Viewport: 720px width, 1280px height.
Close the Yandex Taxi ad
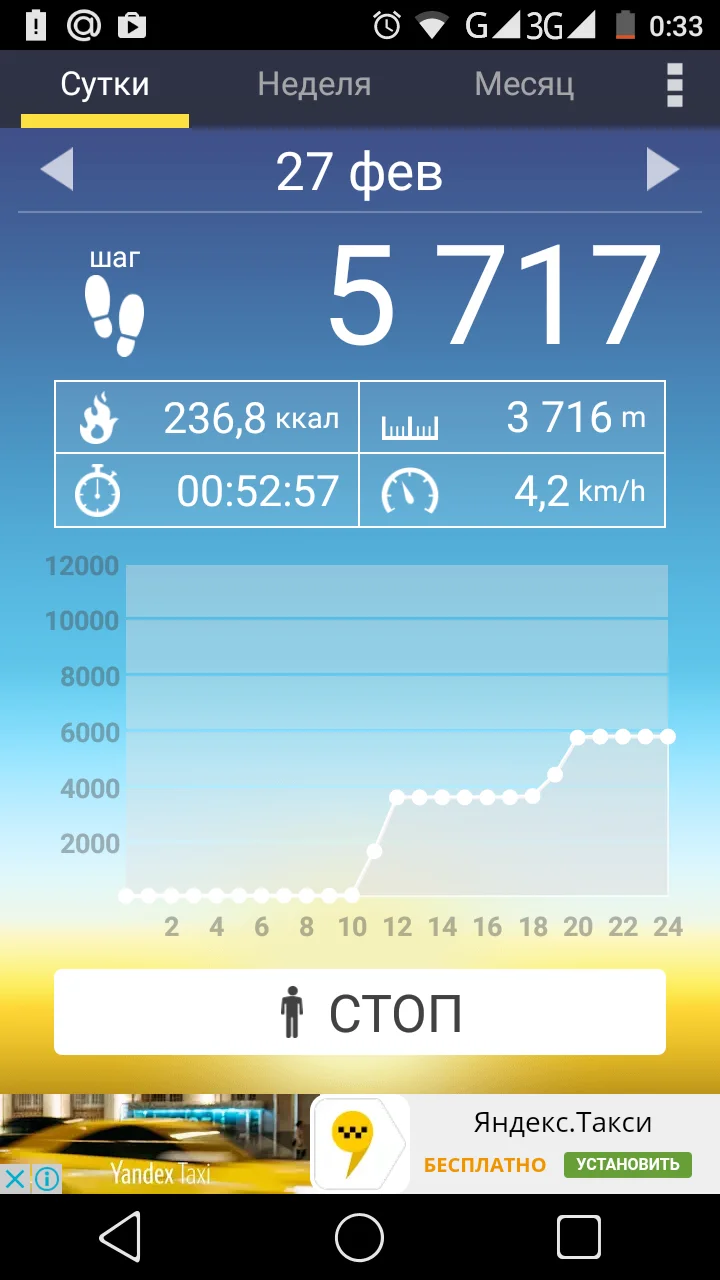pyautogui.click(x=15, y=1179)
